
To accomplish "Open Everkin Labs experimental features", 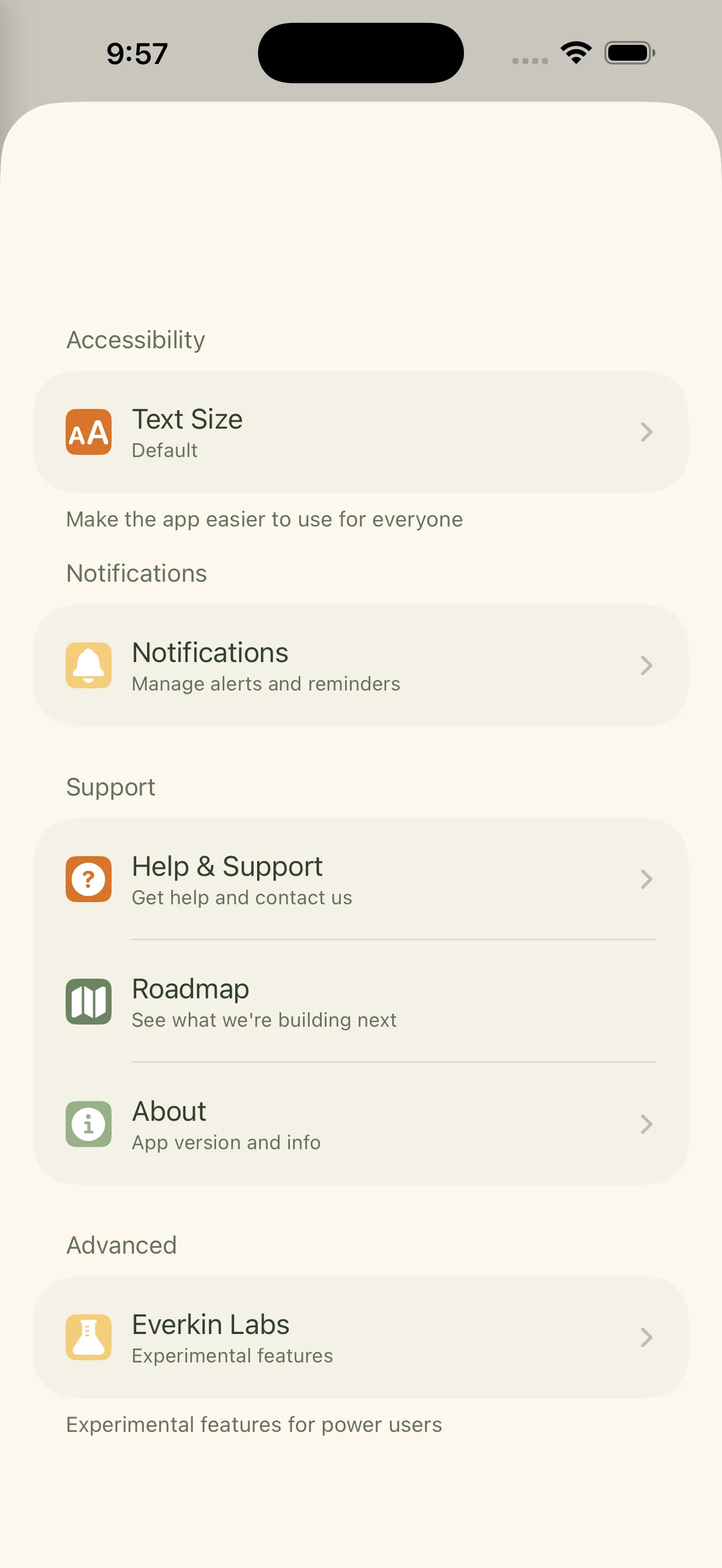I will [361, 1338].
